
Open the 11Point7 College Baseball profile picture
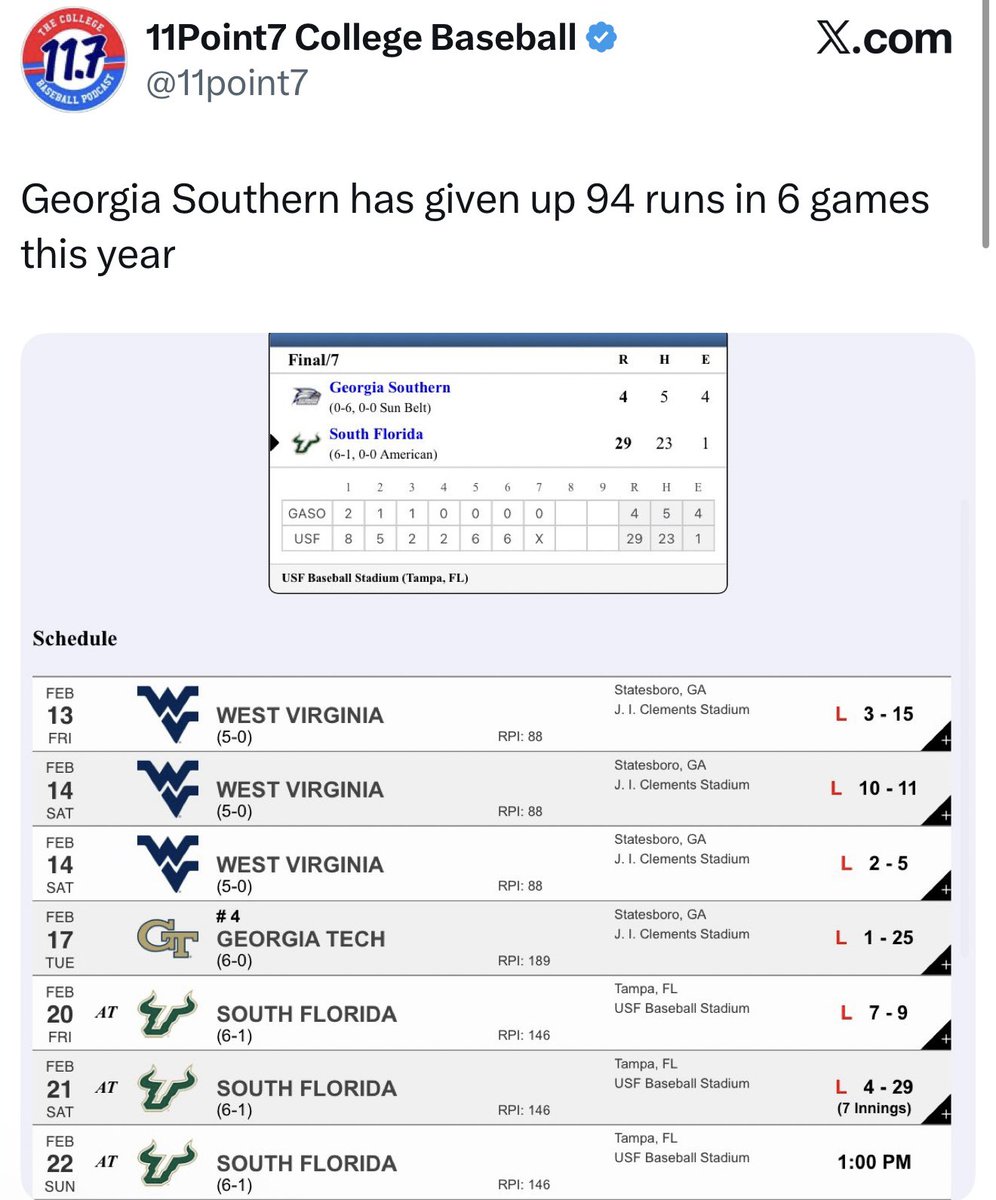click(73, 59)
